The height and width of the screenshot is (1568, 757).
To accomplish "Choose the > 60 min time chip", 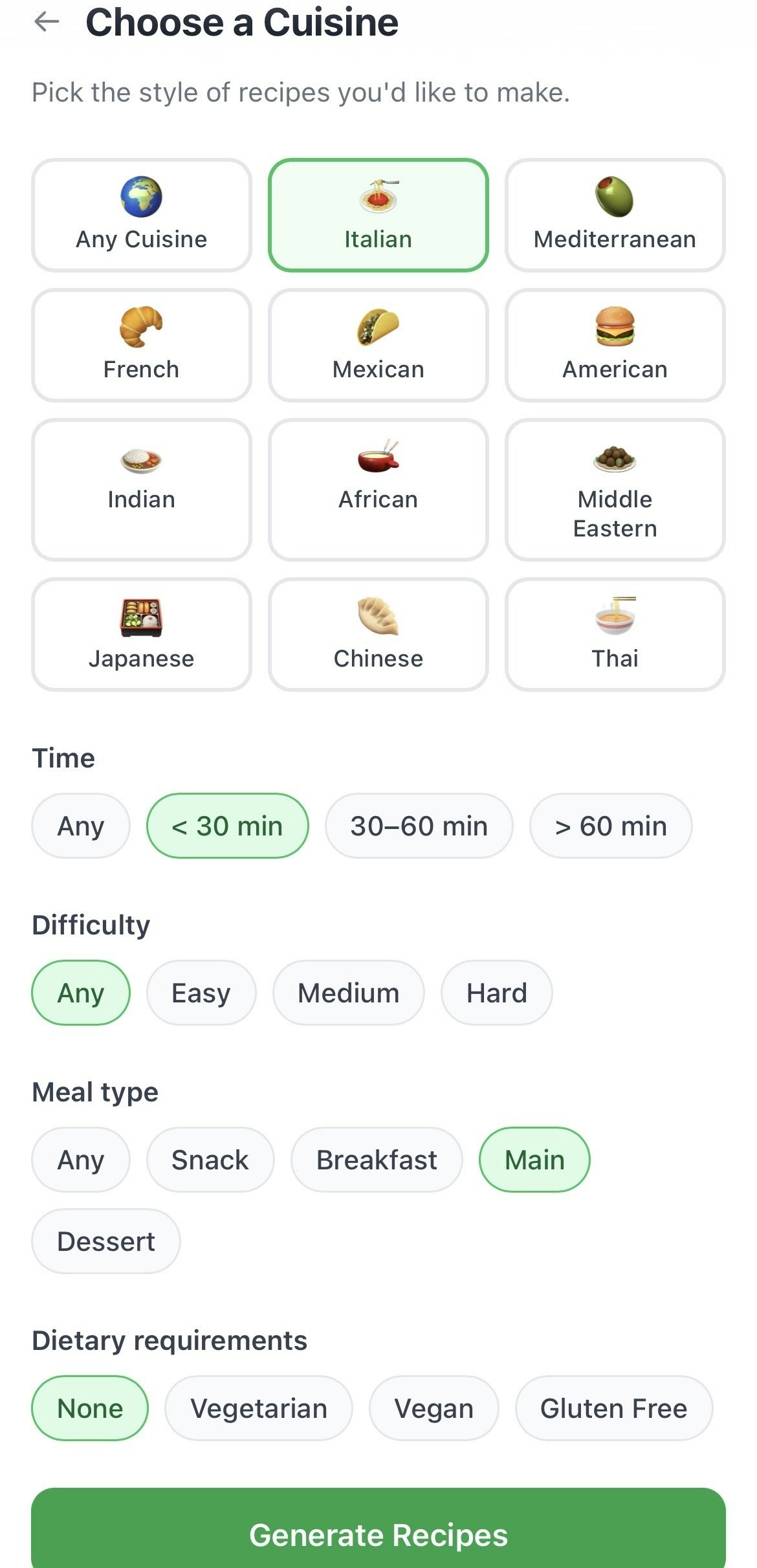I will pyautogui.click(x=610, y=826).
